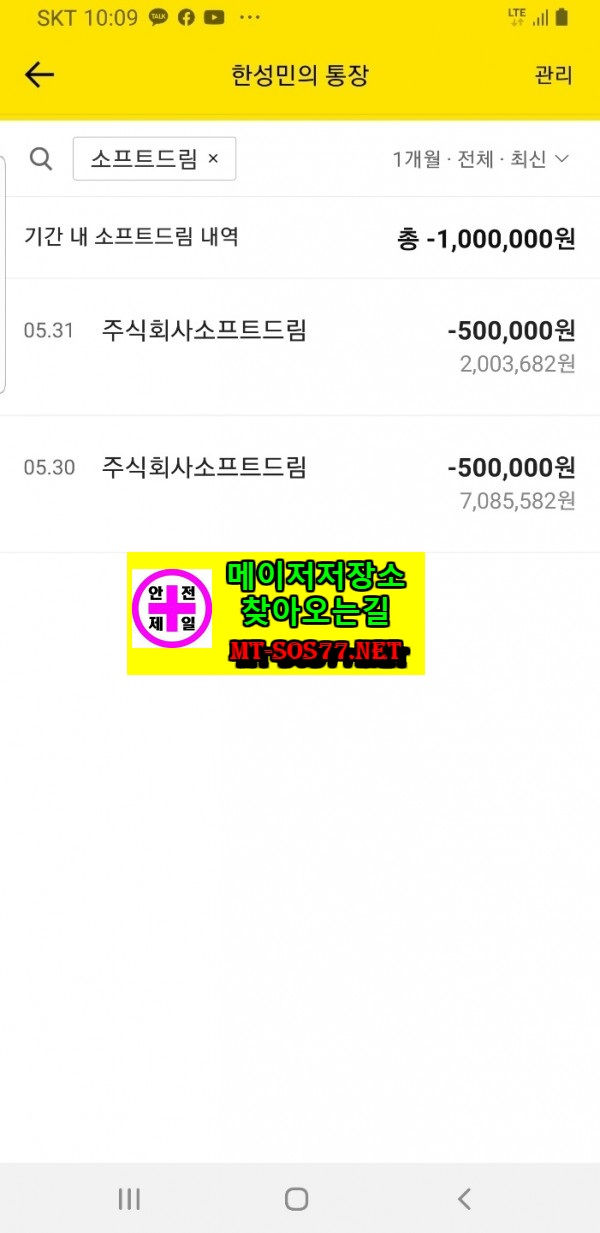Open the system recent apps button
Image resolution: width=600 pixels, height=1233 pixels.
[x=129, y=1199]
